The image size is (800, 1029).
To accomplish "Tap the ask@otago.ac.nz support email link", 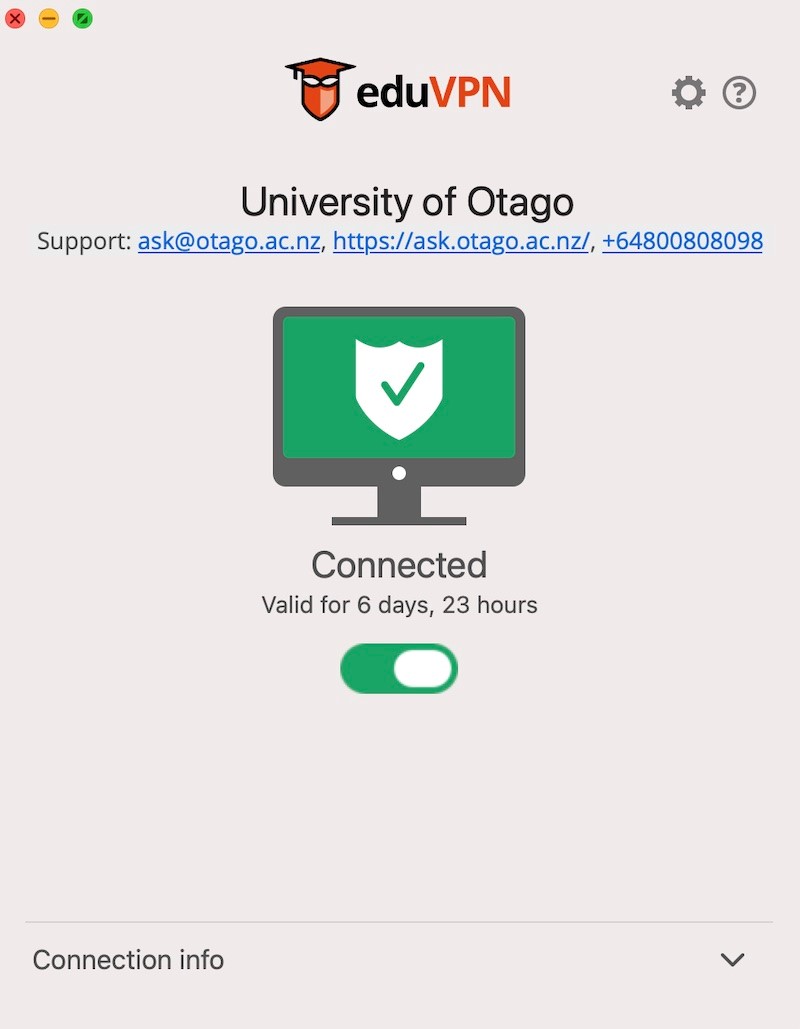I will pos(229,241).
